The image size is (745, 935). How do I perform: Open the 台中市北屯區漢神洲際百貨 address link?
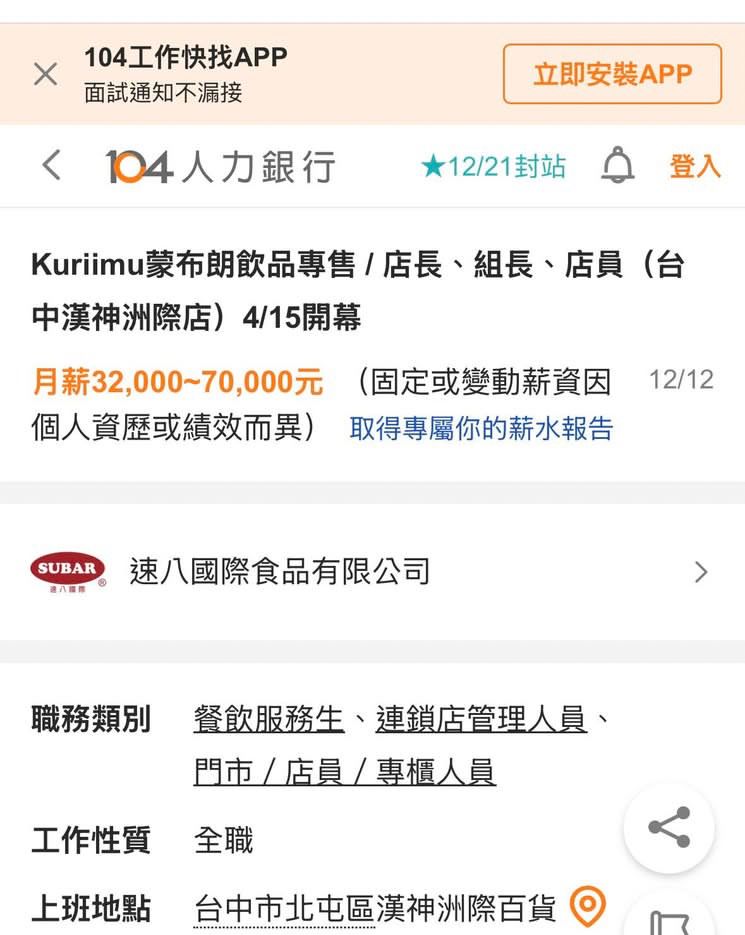point(375,909)
